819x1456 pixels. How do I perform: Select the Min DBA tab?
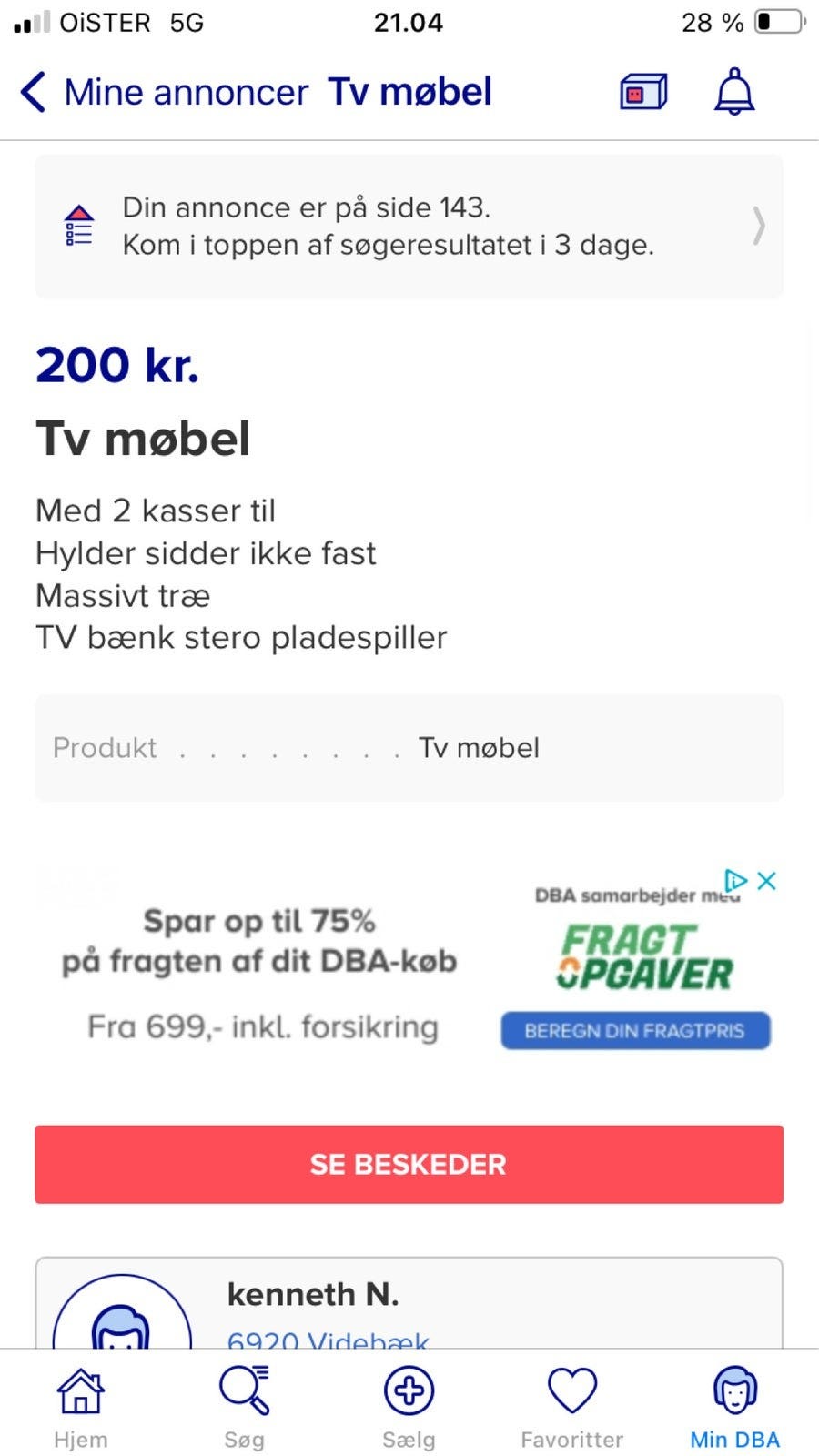pos(734,1408)
